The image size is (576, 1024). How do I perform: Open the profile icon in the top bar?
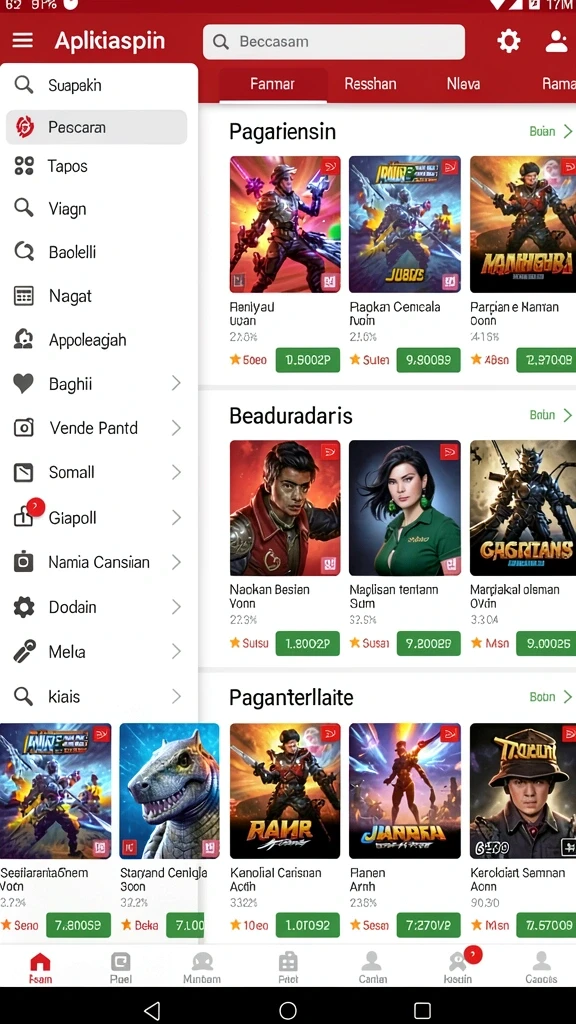[556, 41]
